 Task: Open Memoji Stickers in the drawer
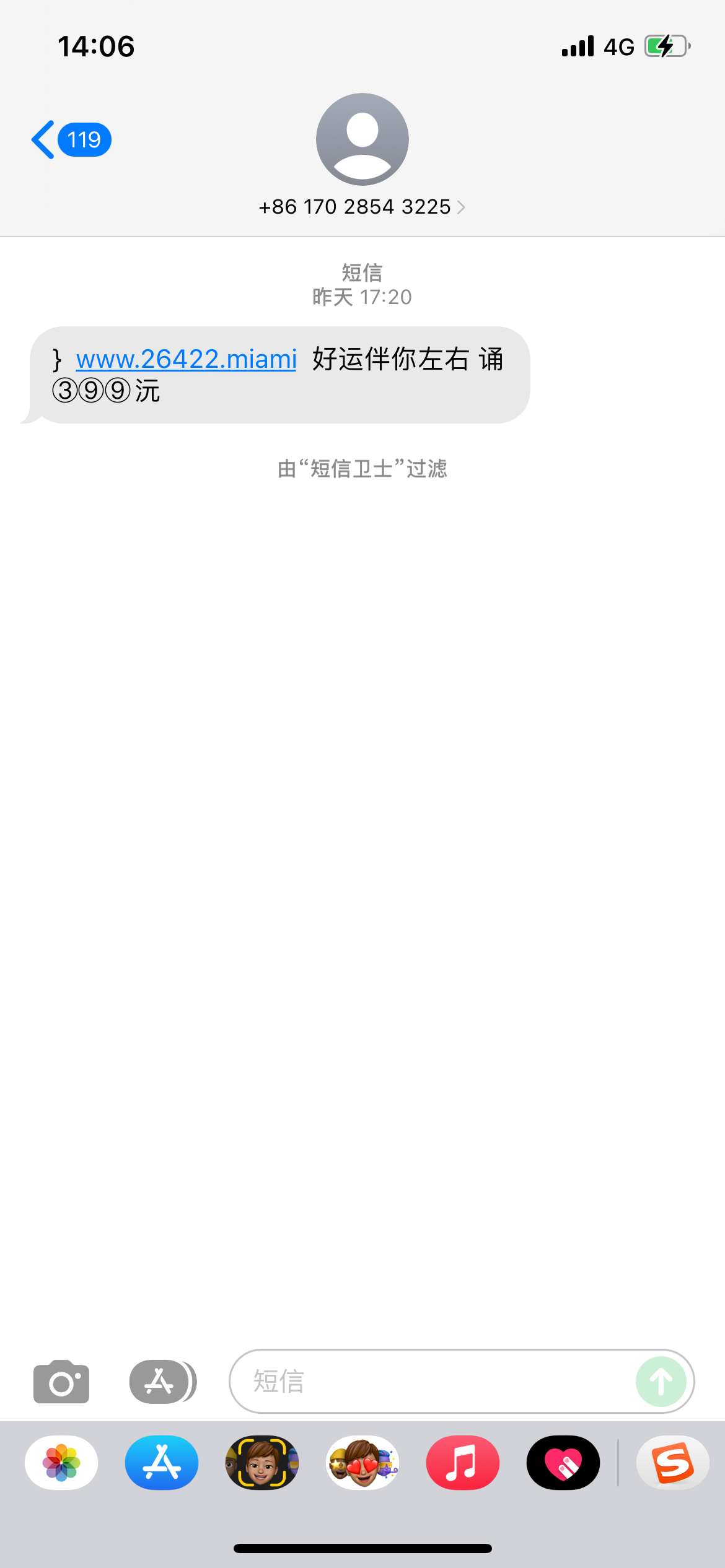tap(362, 1463)
